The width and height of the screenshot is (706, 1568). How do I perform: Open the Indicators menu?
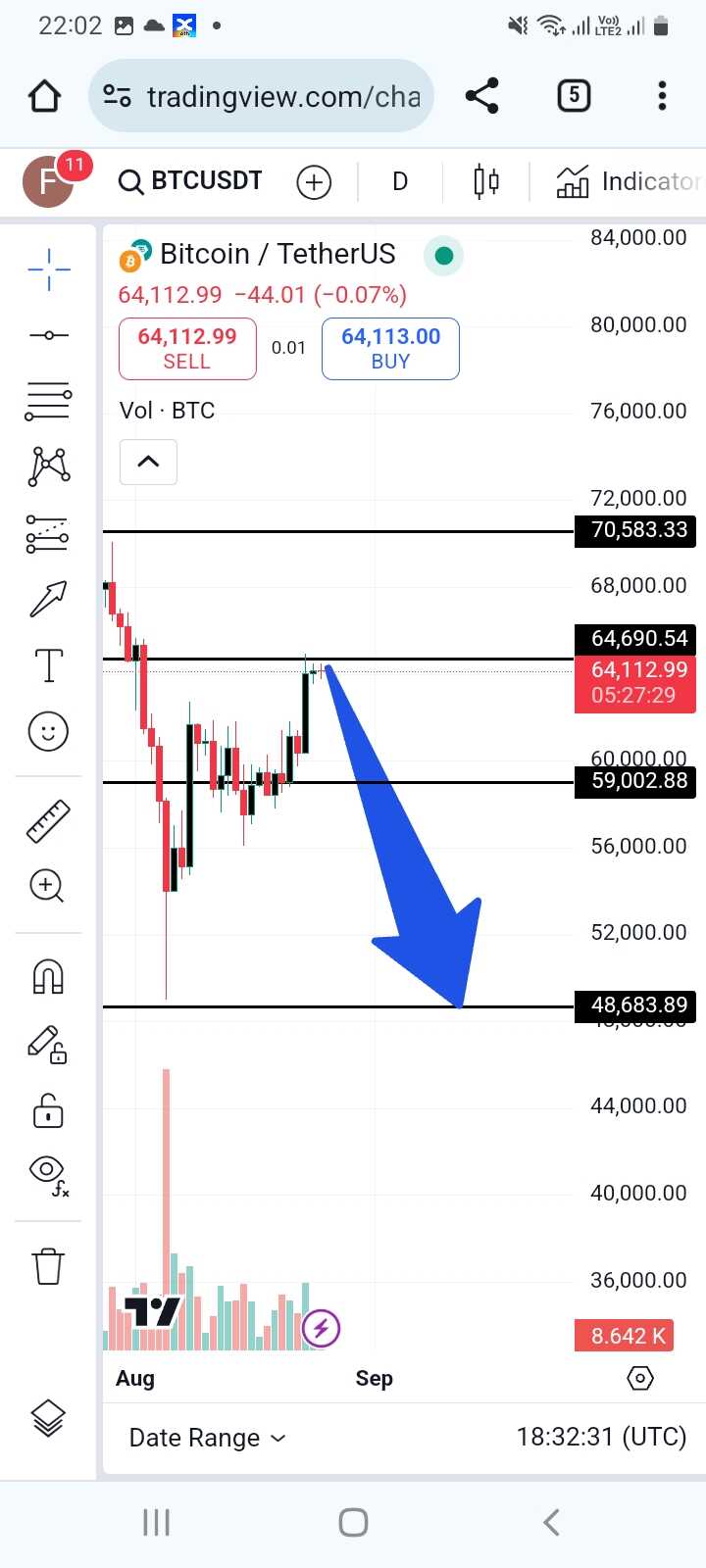pos(628,182)
